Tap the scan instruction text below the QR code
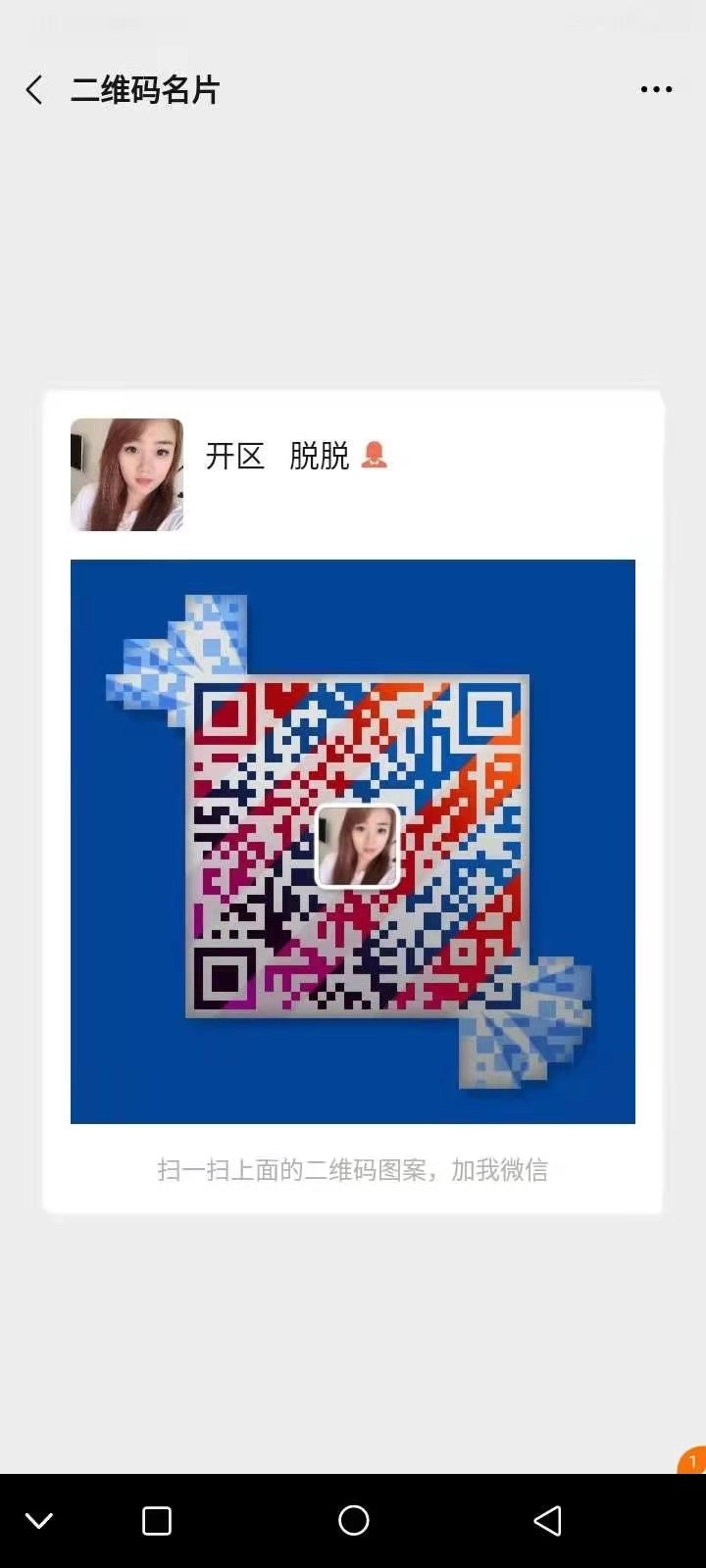The width and height of the screenshot is (706, 1568). tap(353, 1170)
